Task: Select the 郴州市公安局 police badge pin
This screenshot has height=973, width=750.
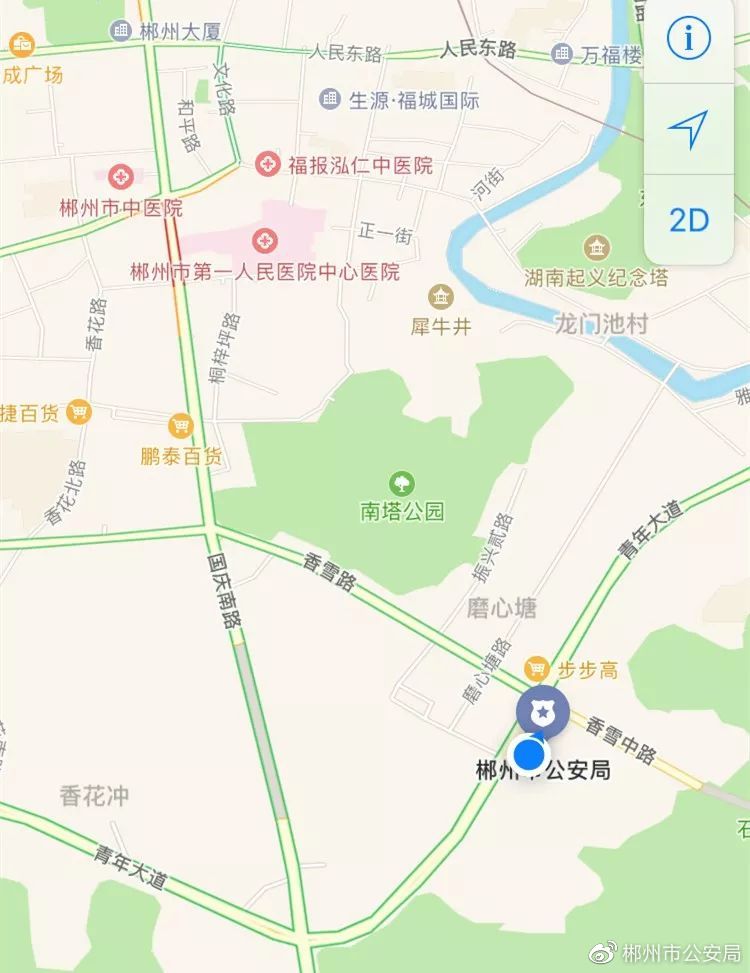Action: coord(541,712)
